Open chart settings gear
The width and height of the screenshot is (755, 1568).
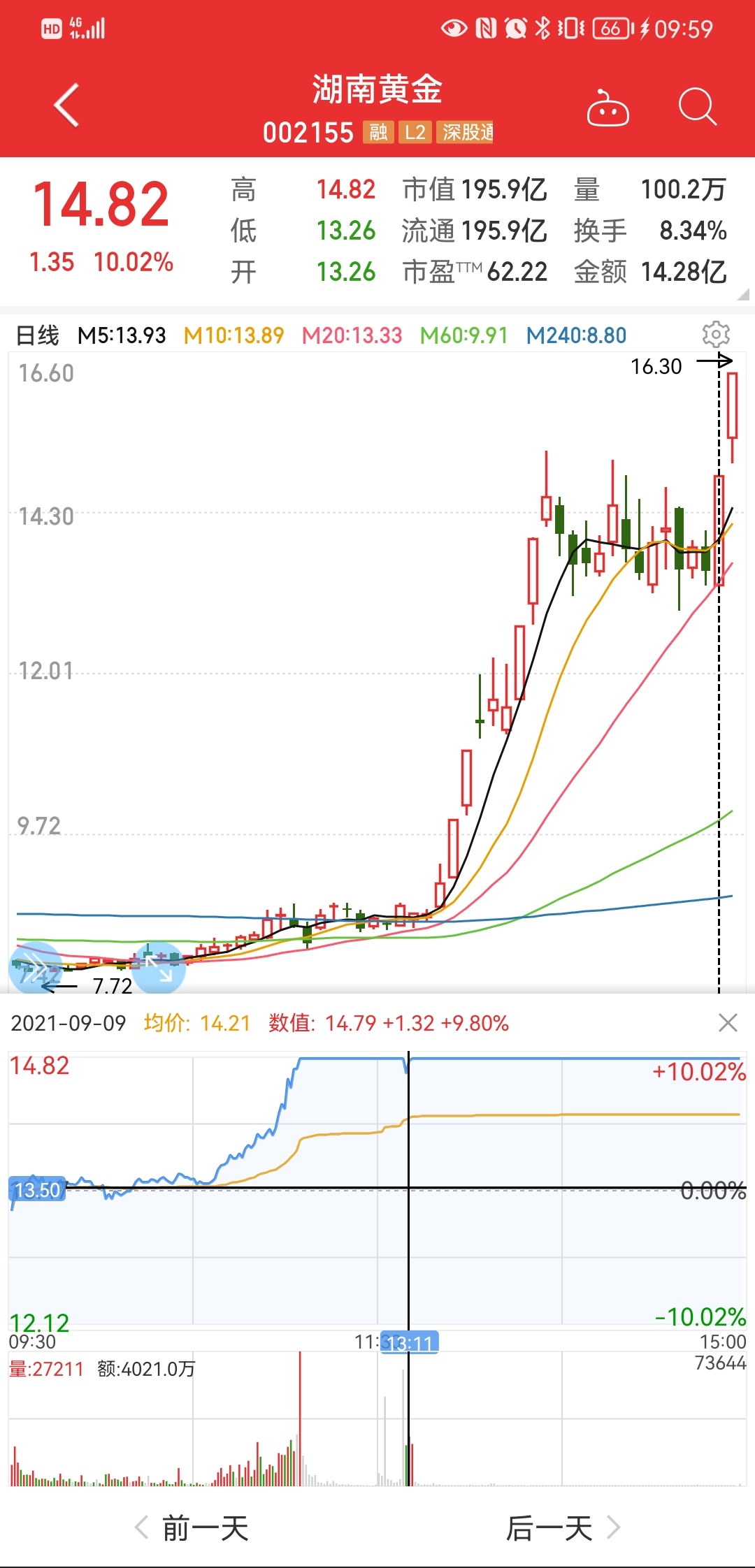click(x=716, y=335)
